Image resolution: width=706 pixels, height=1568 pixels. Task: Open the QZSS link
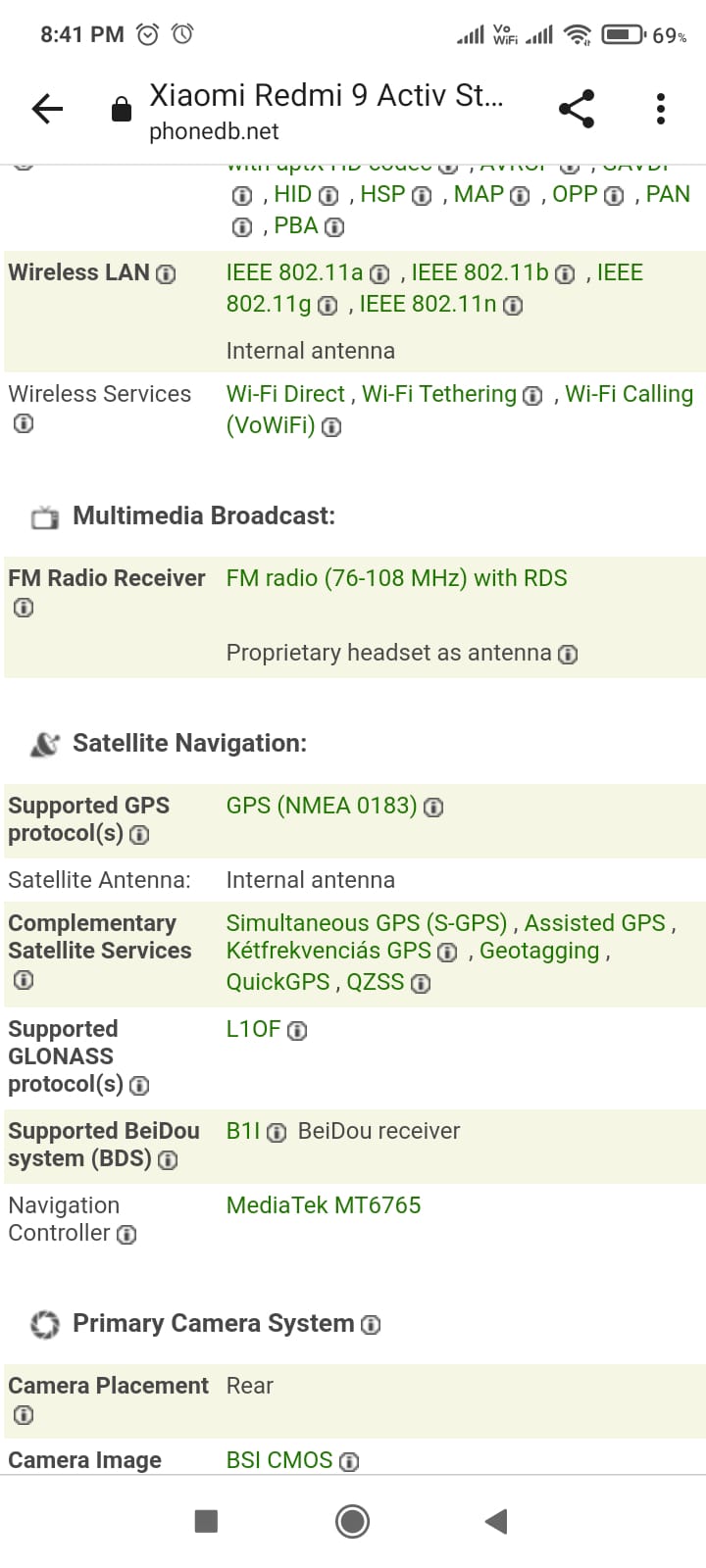click(375, 982)
